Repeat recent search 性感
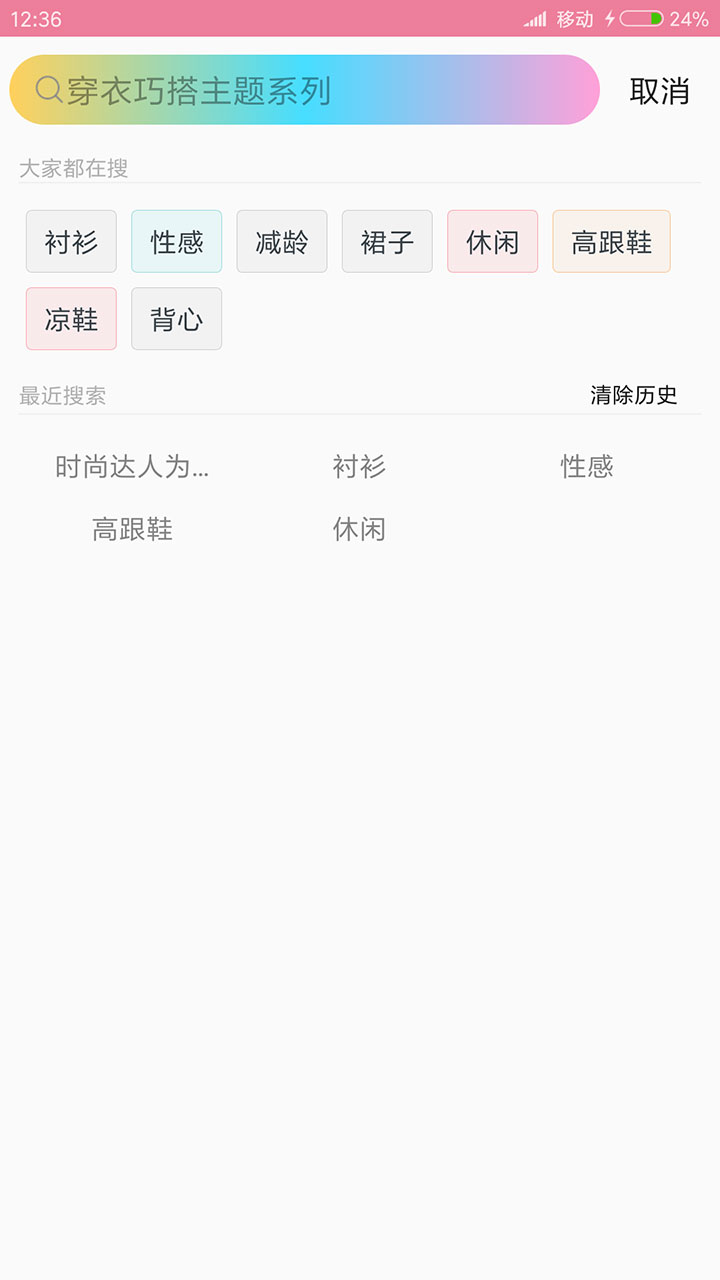Screen dimensions: 720x1280 pos(587,467)
